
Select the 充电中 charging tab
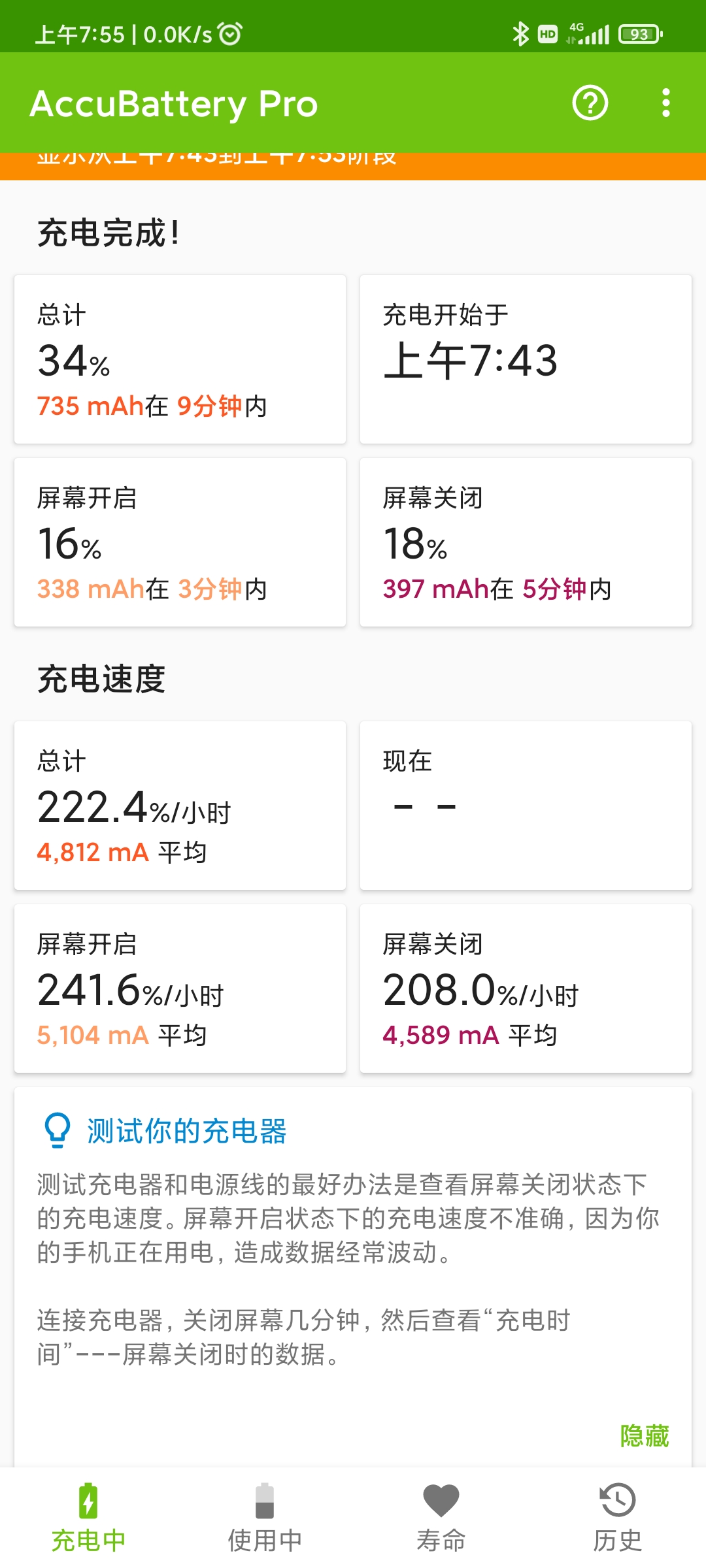coord(88,1518)
